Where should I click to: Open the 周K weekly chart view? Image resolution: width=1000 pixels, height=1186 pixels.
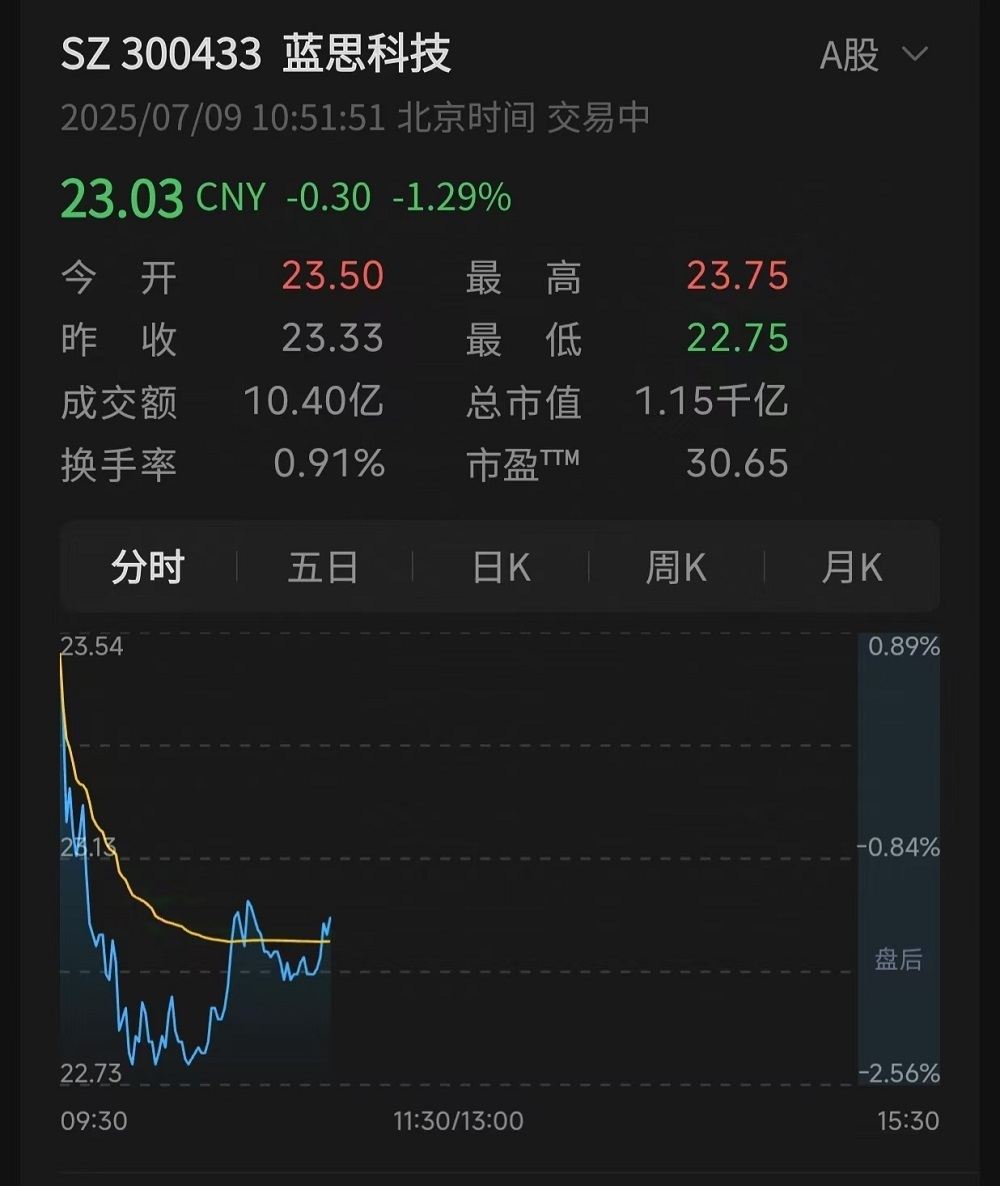tap(674, 566)
